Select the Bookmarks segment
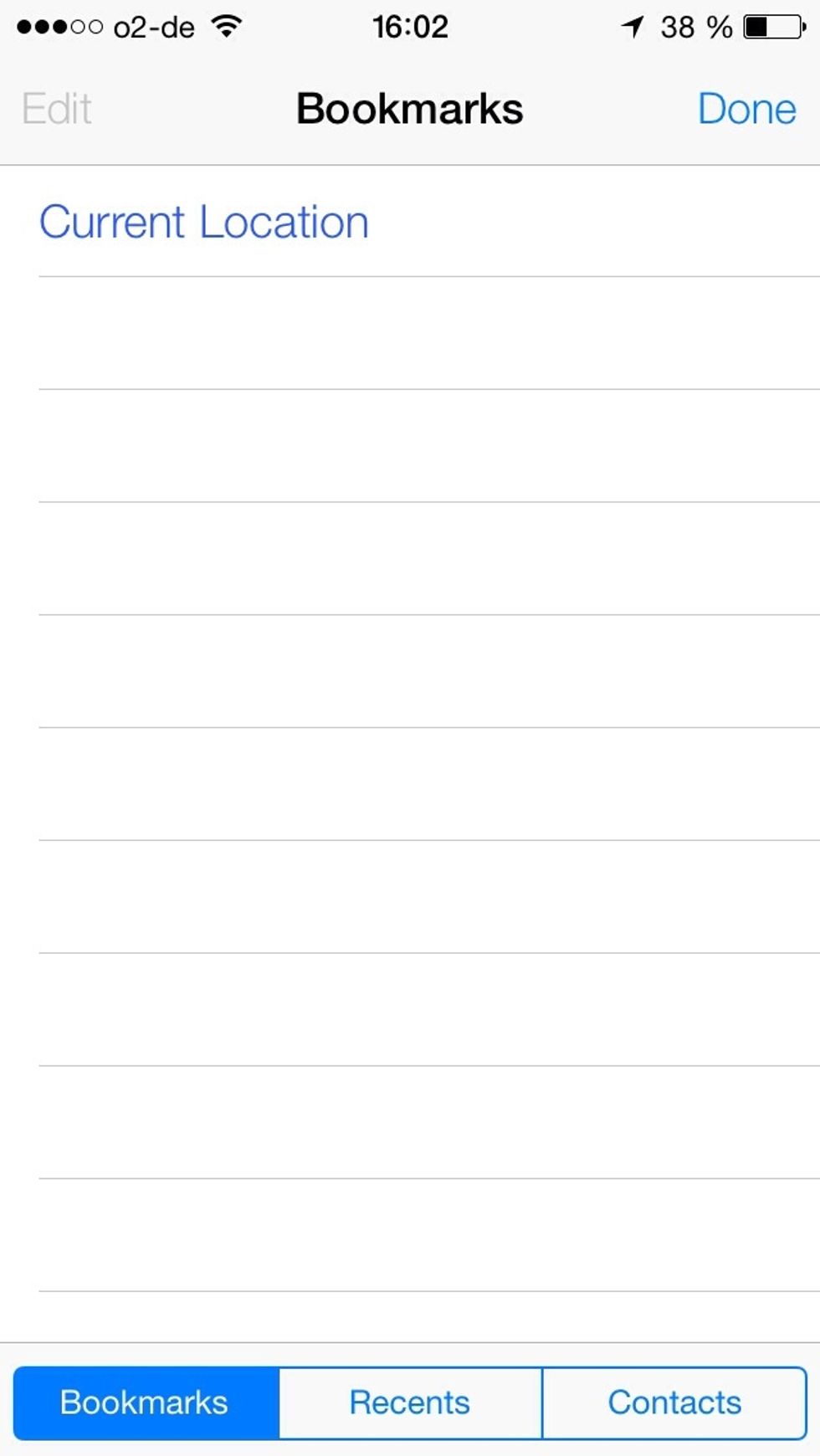820x1456 pixels. 146,1403
